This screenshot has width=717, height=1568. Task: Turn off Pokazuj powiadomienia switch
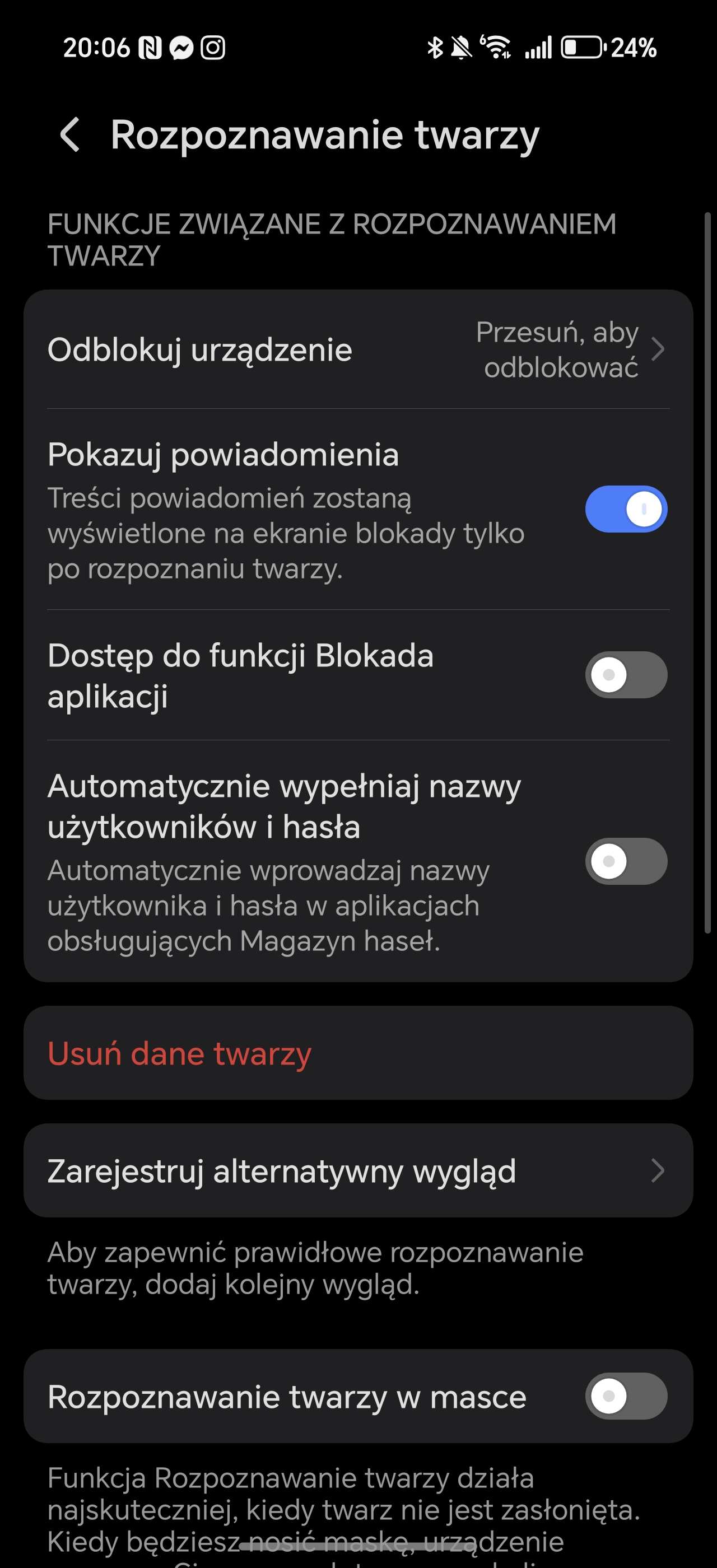pos(626,509)
